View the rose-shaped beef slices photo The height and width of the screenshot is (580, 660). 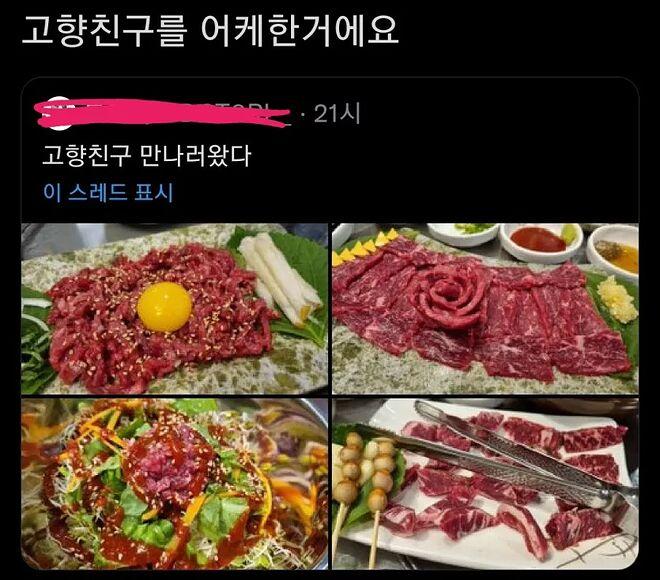484,308
